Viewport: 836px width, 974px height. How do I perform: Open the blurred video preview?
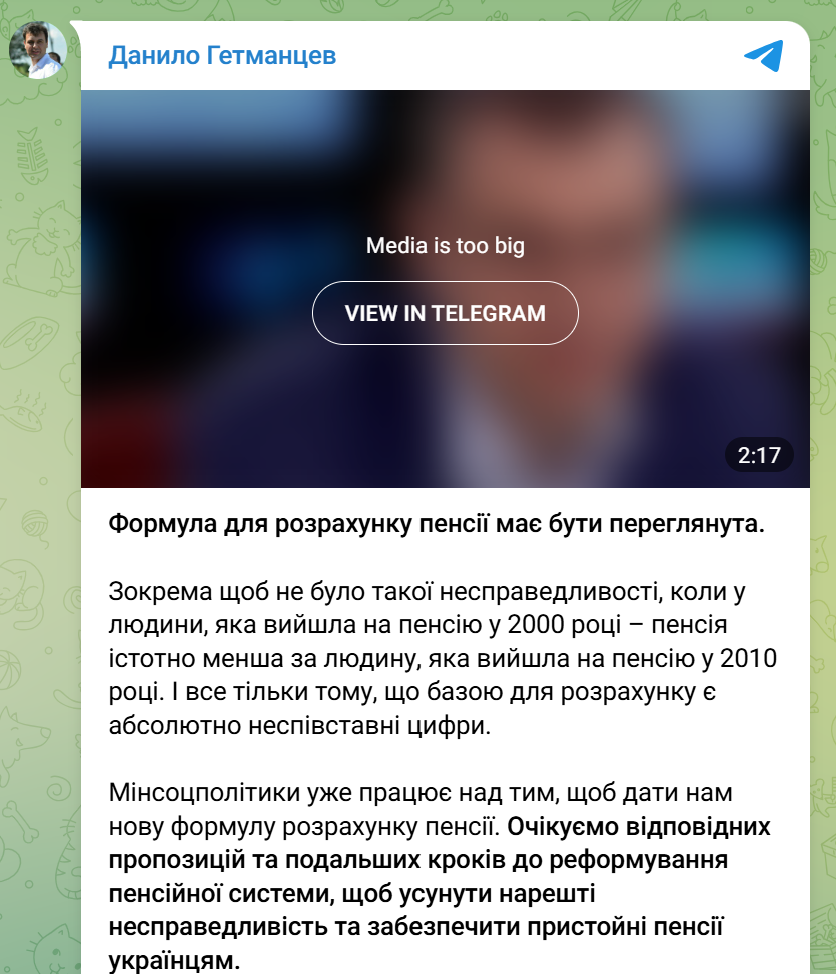click(x=445, y=160)
